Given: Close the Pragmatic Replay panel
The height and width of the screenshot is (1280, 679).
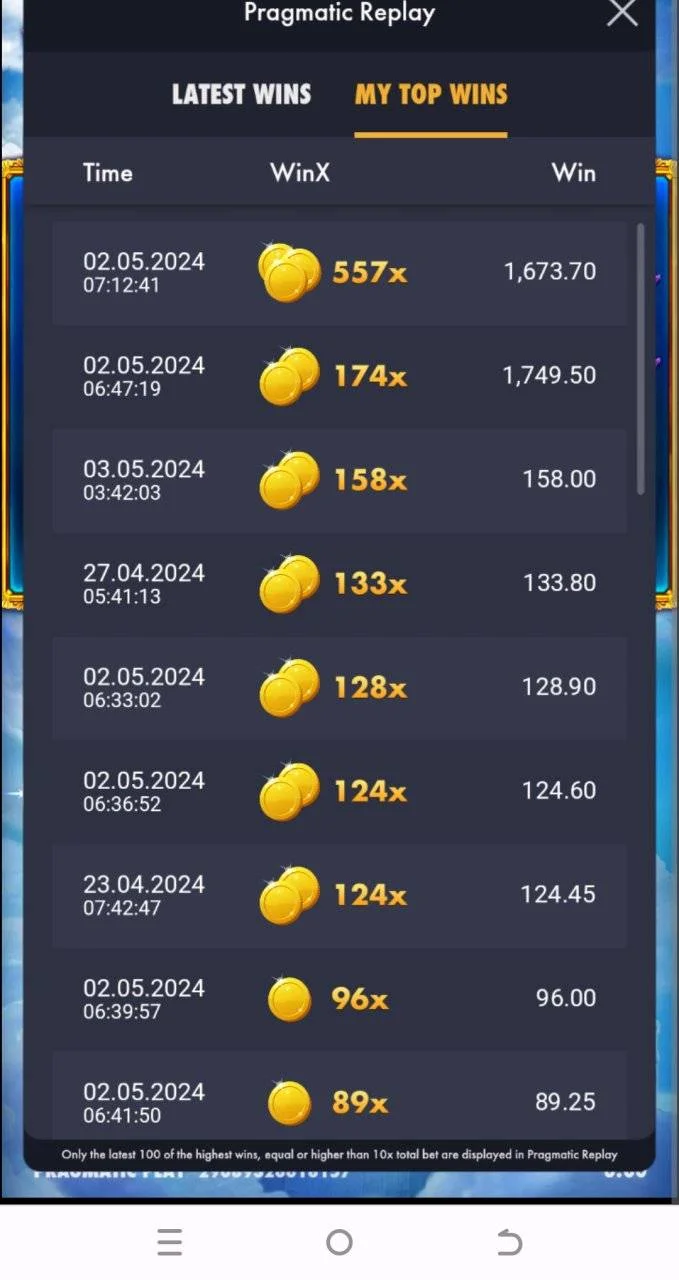Looking at the screenshot, I should [622, 13].
